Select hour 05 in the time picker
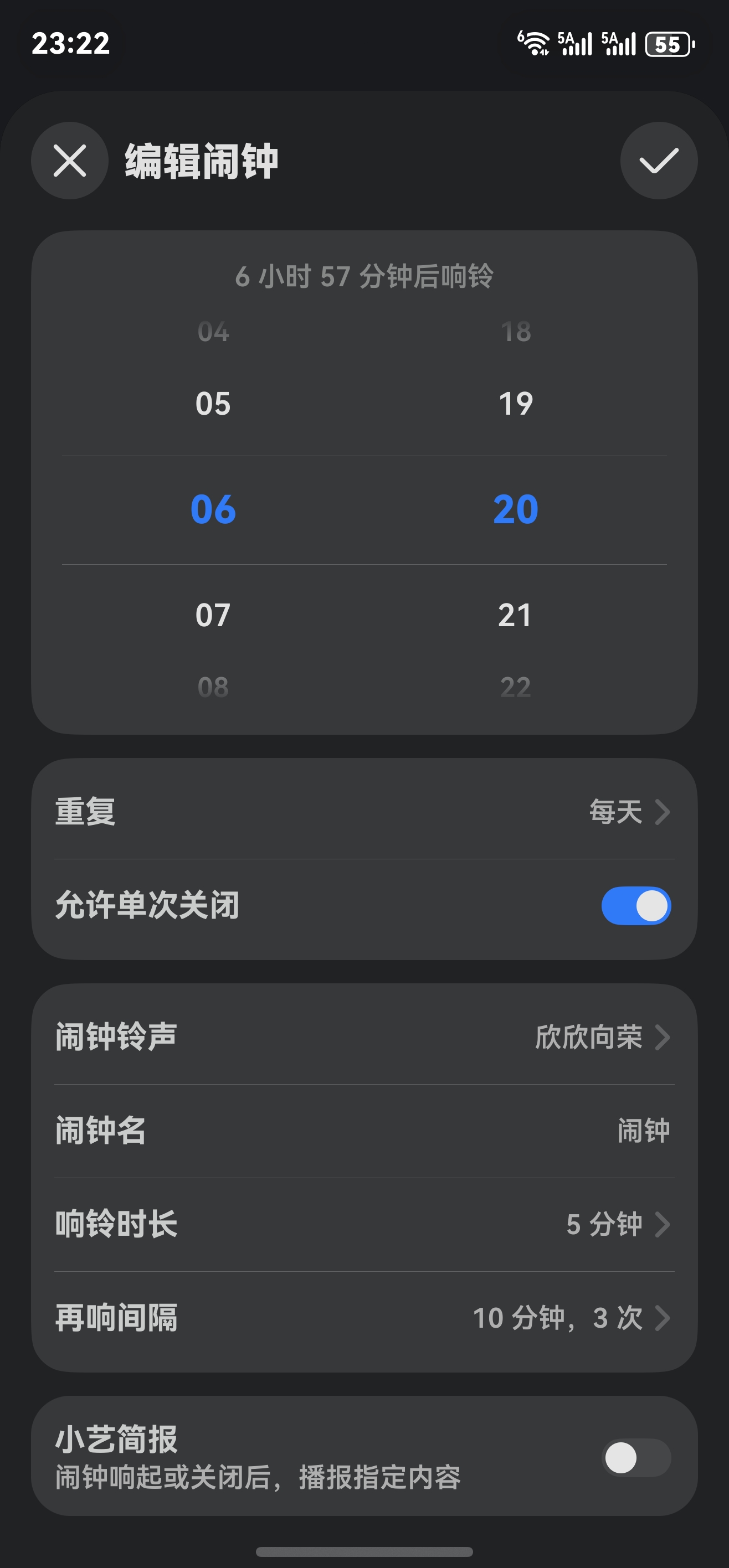729x1568 pixels. click(214, 402)
